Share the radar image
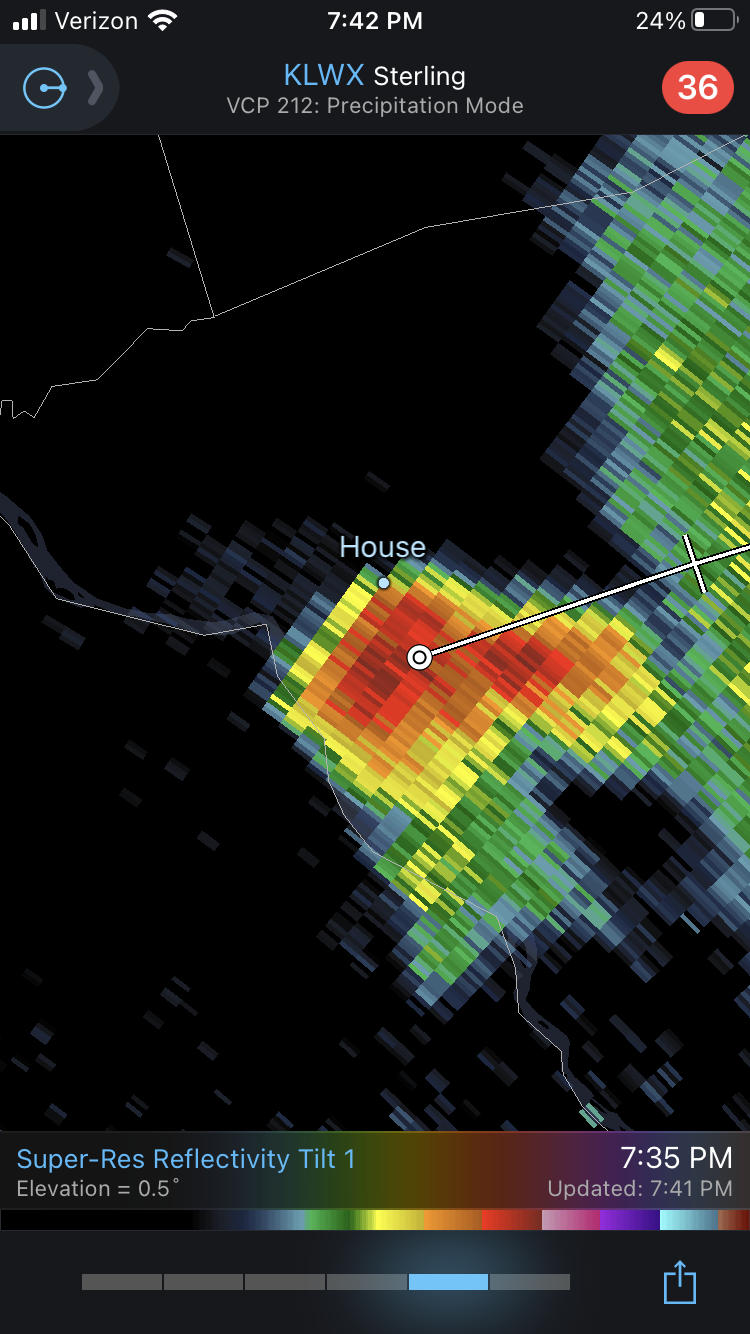 pyautogui.click(x=679, y=1282)
